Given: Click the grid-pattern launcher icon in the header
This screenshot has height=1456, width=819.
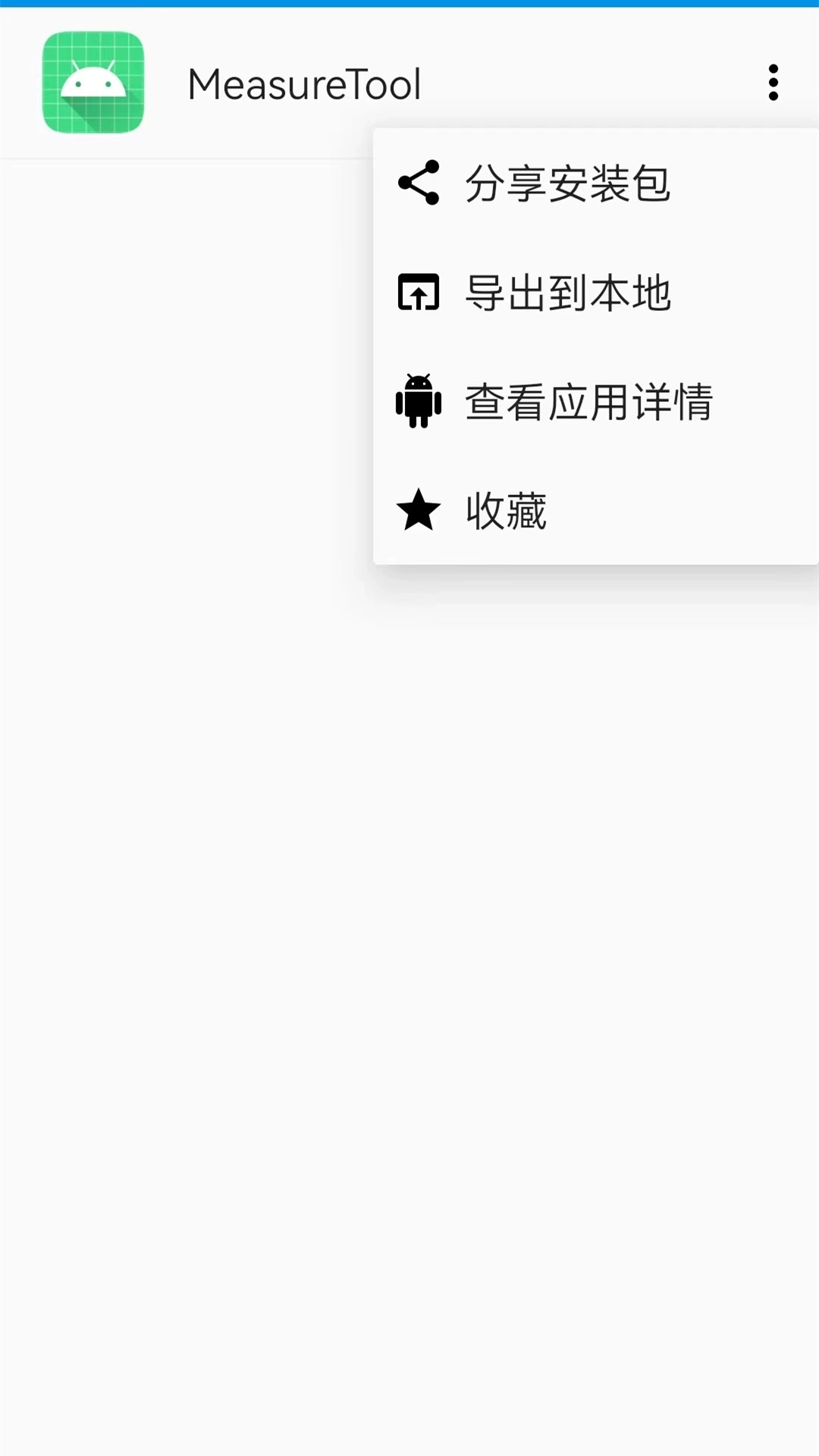Looking at the screenshot, I should pyautogui.click(x=92, y=83).
